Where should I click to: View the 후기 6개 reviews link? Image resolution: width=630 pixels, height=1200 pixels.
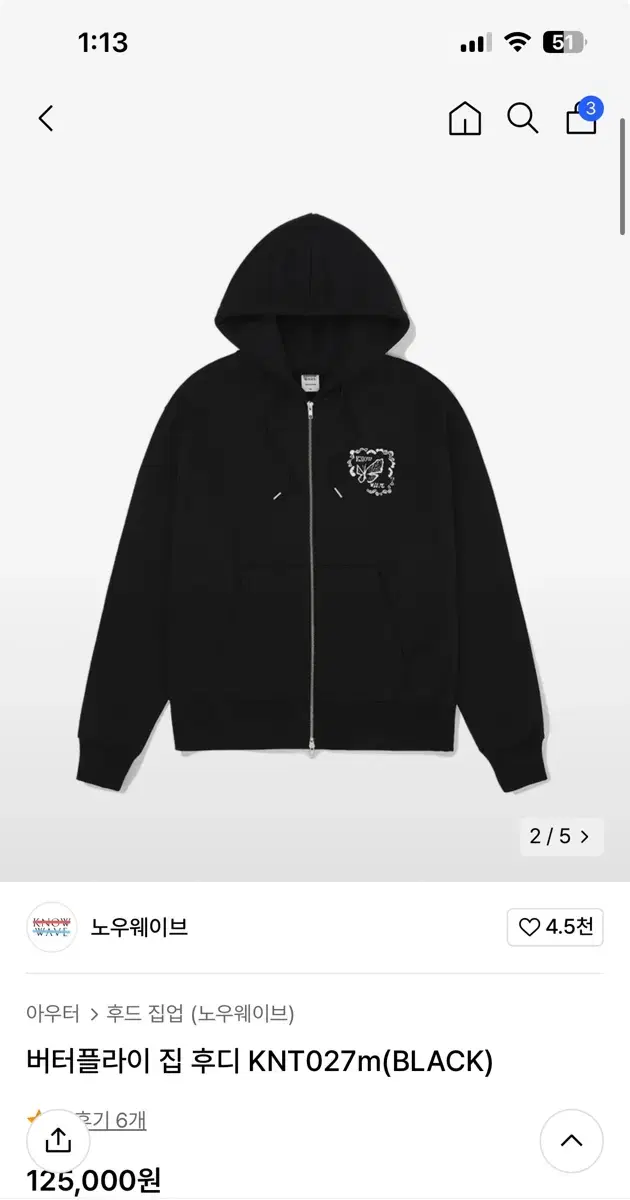116,1120
